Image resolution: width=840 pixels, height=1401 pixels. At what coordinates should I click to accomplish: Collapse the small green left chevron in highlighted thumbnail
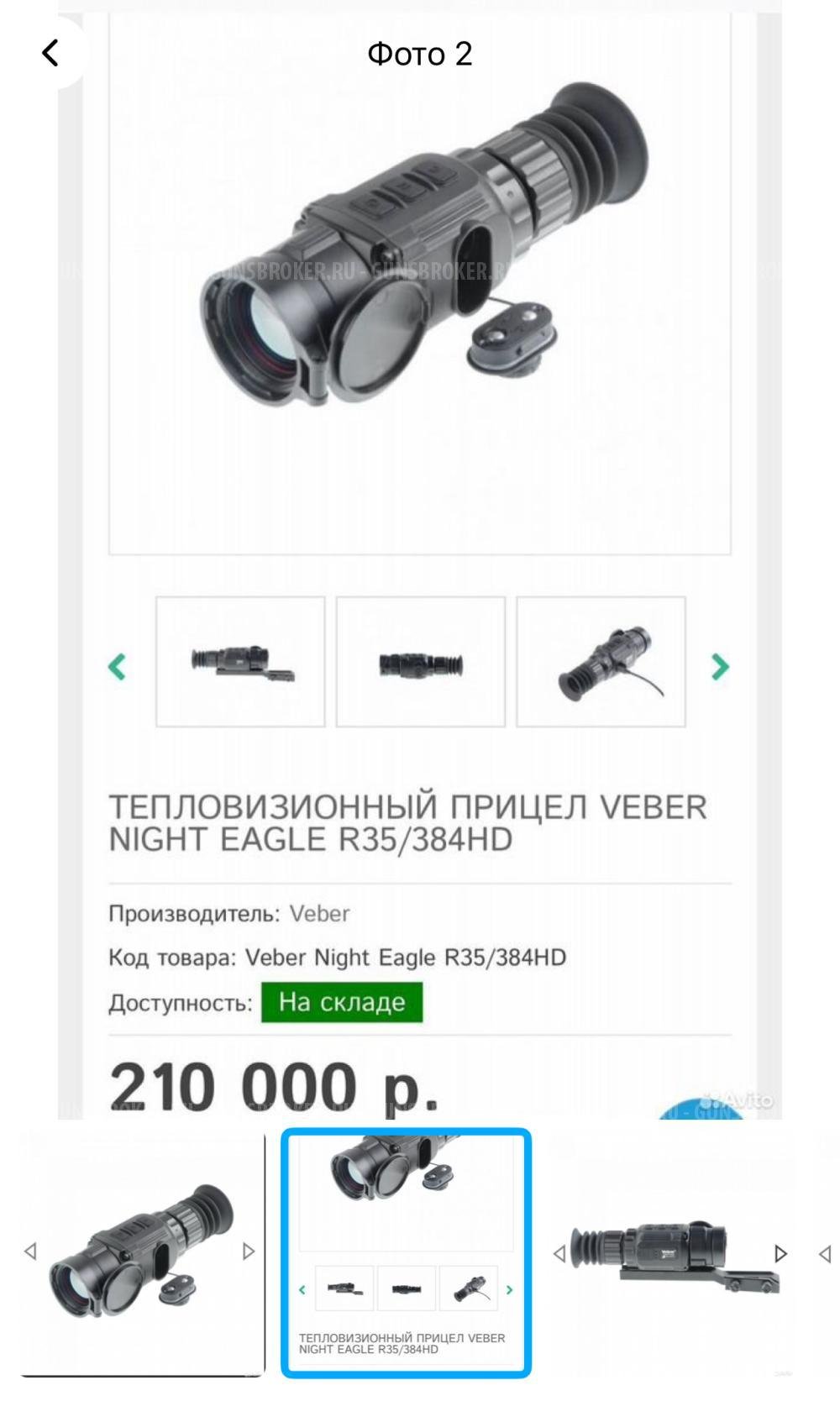click(x=303, y=1288)
